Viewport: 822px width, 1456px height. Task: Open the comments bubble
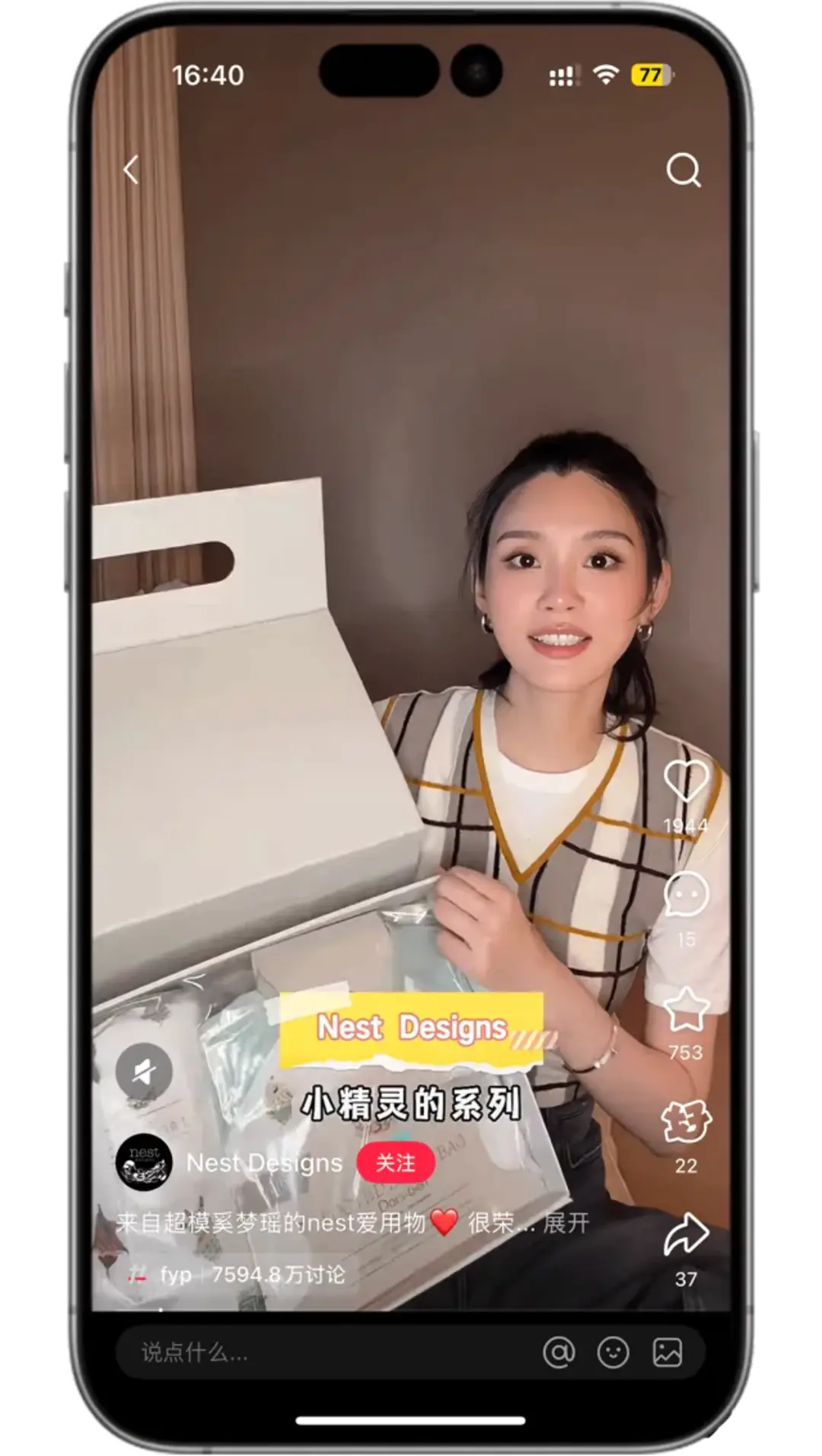tap(686, 895)
